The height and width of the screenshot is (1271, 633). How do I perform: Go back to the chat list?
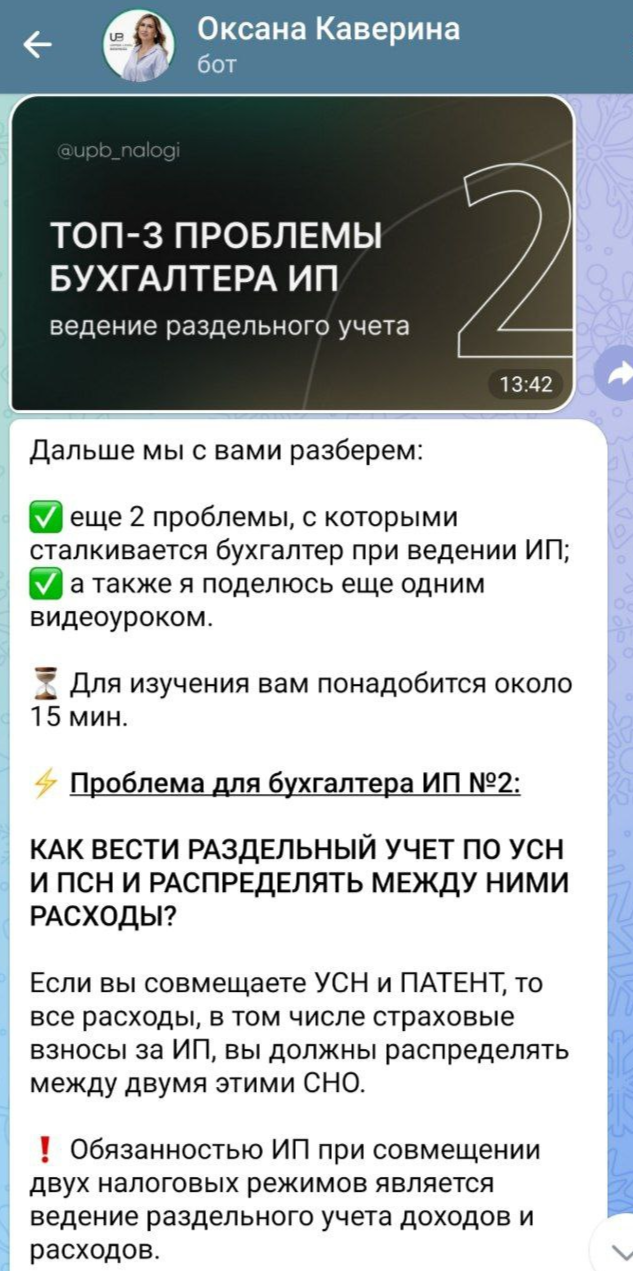37,46
